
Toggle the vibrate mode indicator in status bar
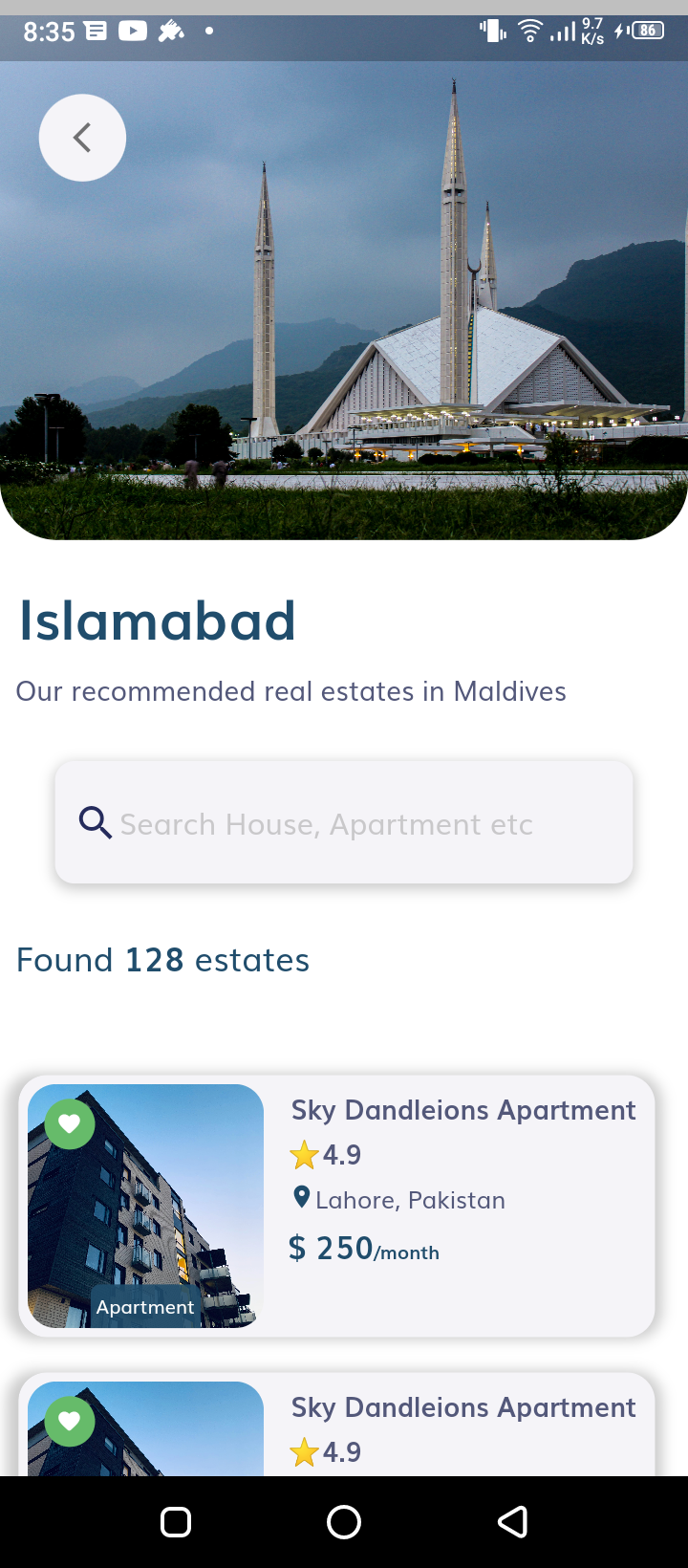pos(493,30)
